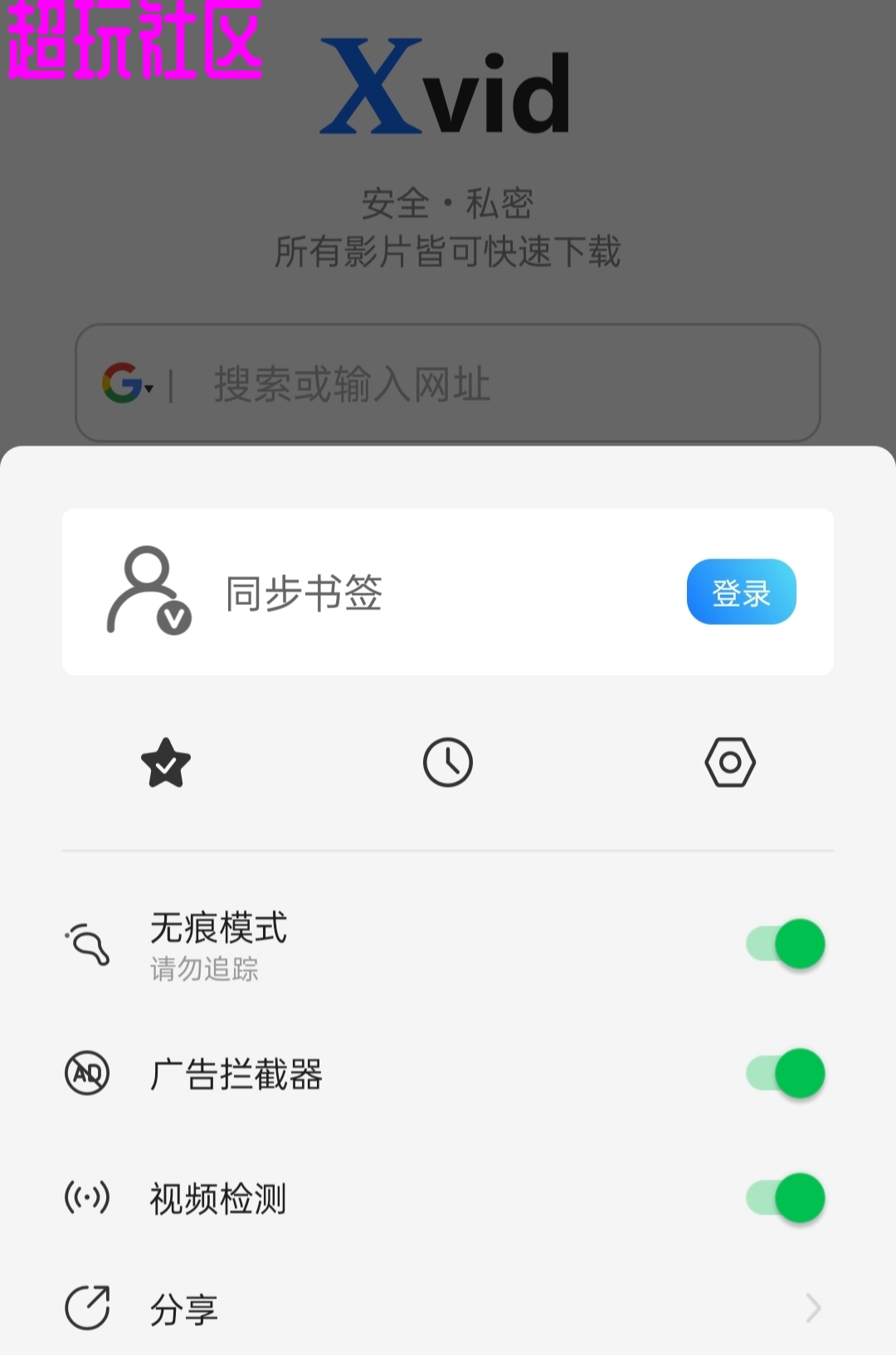Viewport: 896px width, 1355px height.
Task: Click the dropdown arrow beside the G logo
Action: click(152, 388)
